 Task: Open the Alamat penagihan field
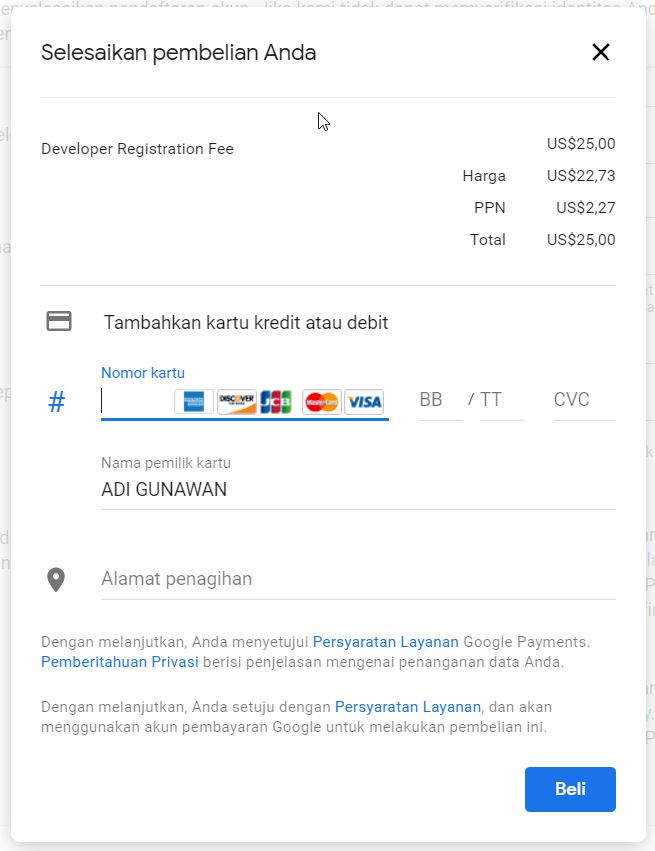pyautogui.click(x=357, y=579)
